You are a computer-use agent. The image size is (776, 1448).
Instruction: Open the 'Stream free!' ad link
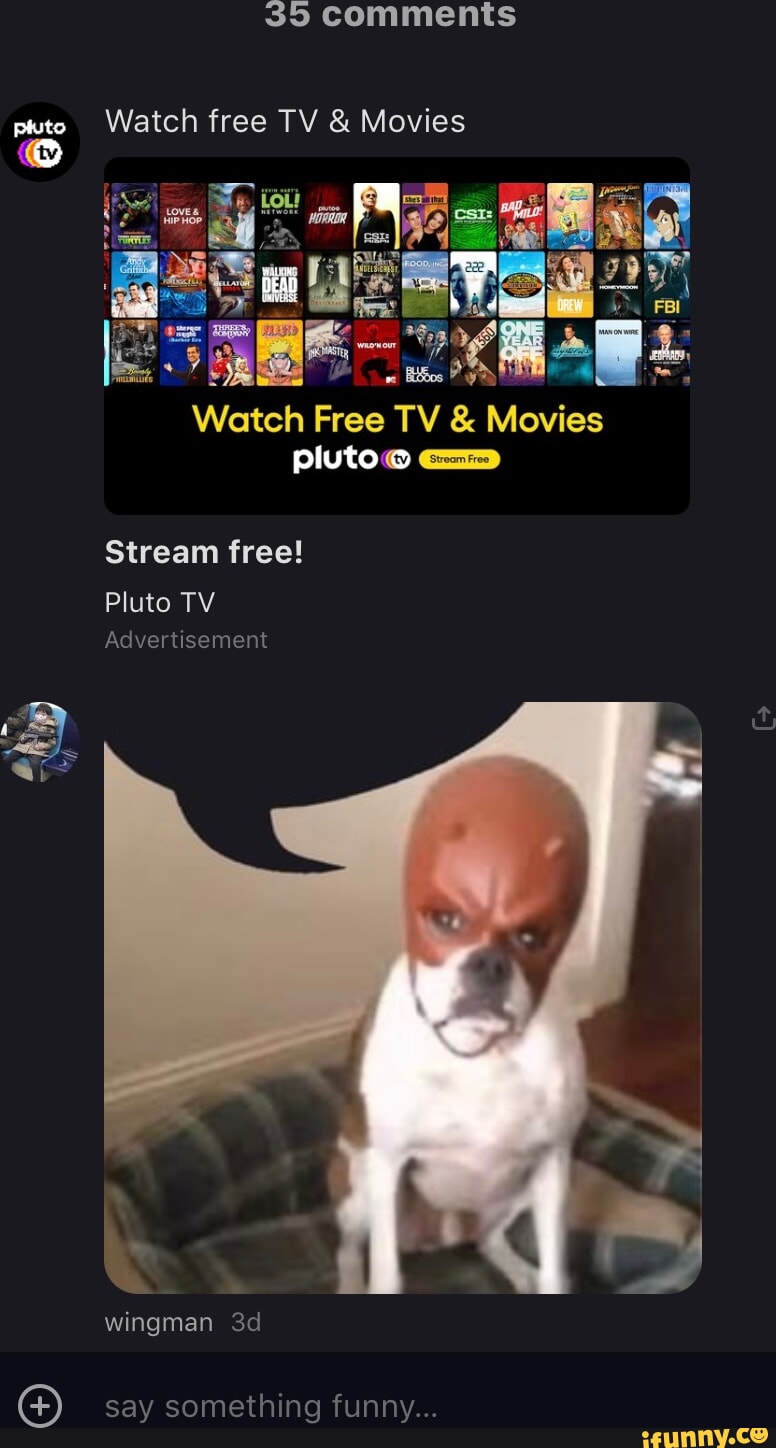click(x=203, y=552)
